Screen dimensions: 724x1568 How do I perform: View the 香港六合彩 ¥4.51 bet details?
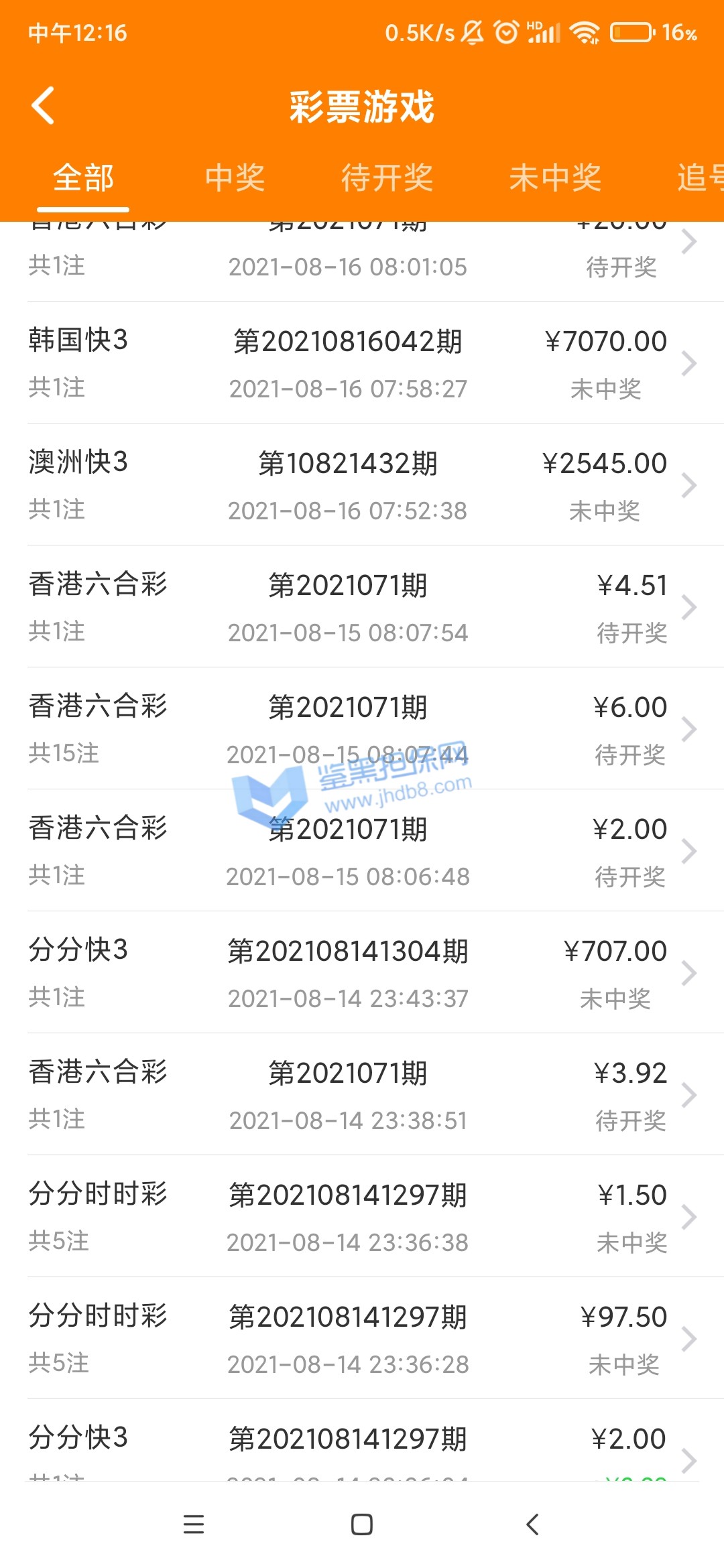362,607
